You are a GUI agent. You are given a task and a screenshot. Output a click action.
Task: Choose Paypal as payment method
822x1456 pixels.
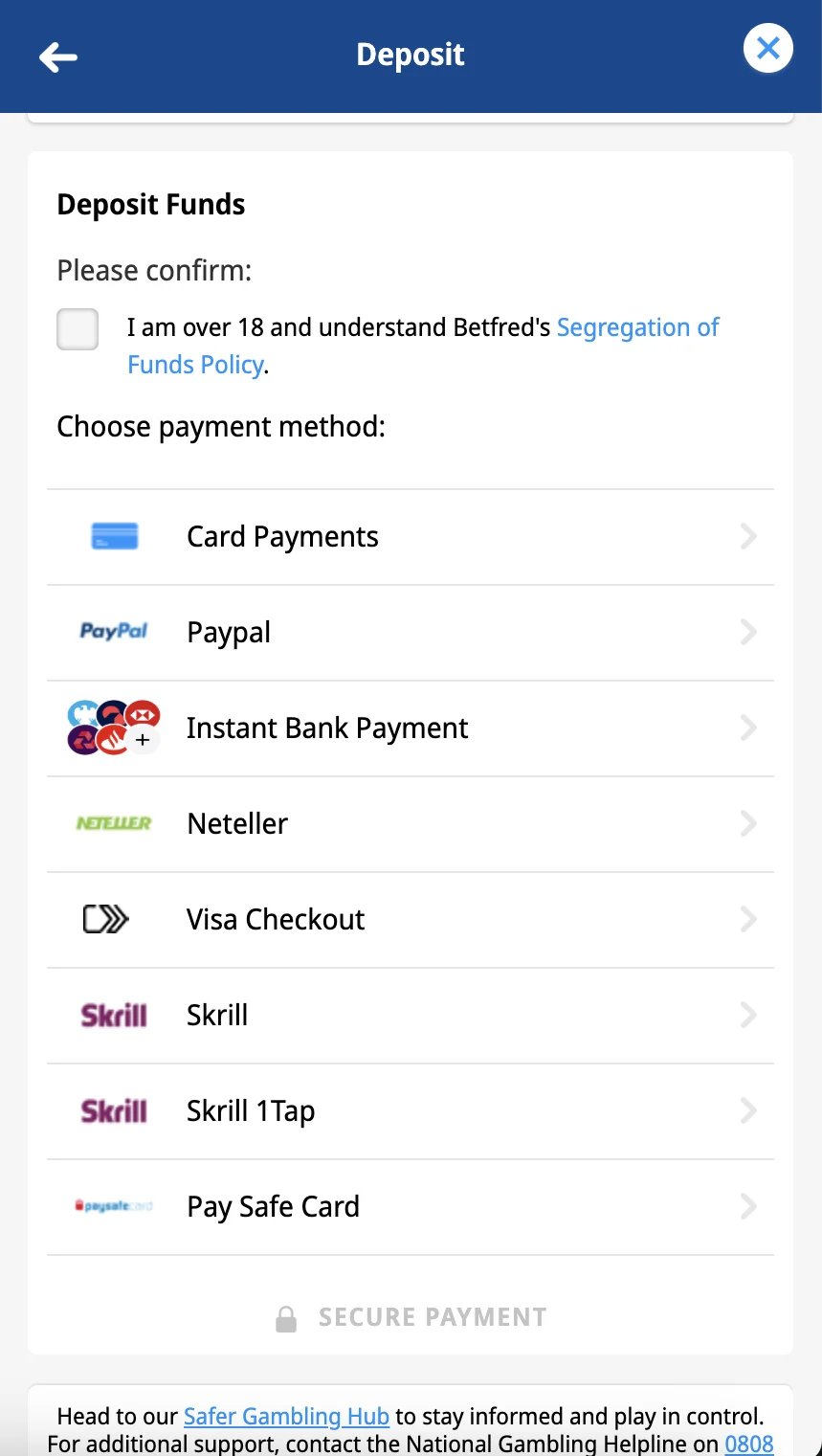click(x=410, y=633)
